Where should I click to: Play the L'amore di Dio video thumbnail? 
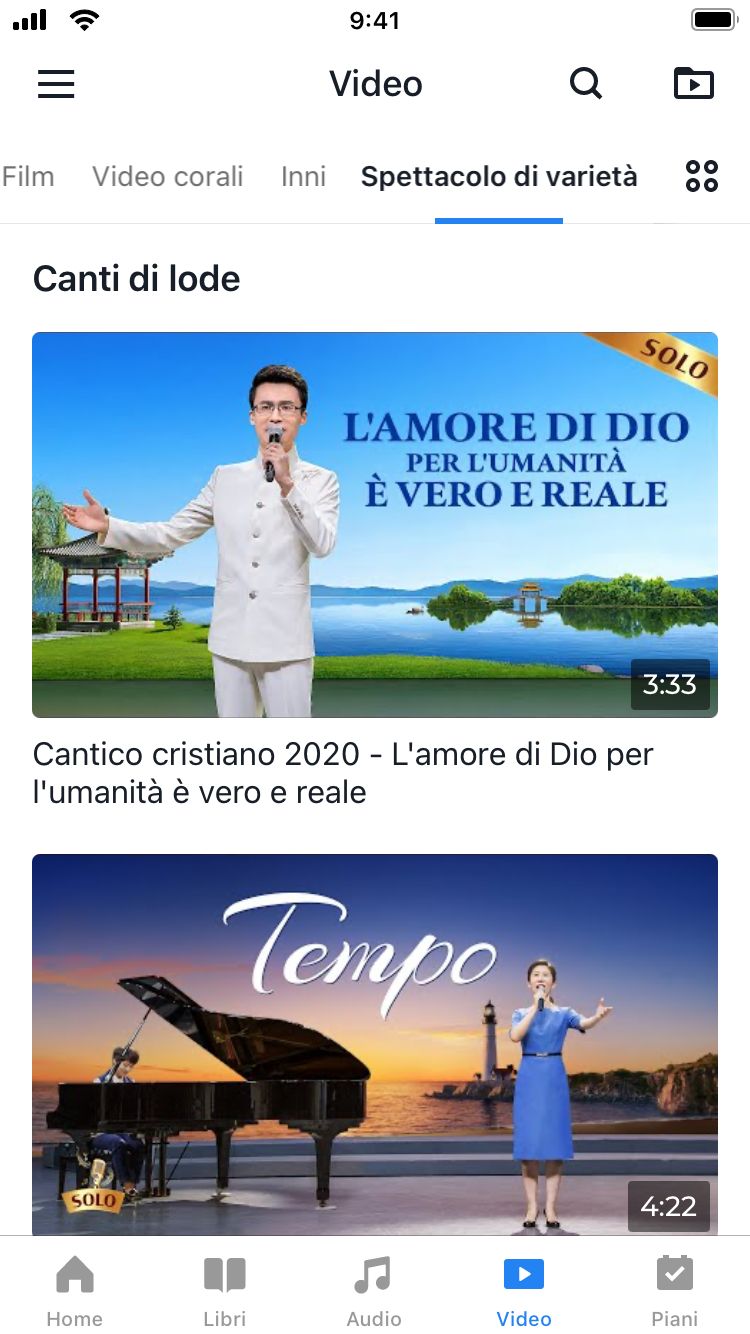click(375, 524)
